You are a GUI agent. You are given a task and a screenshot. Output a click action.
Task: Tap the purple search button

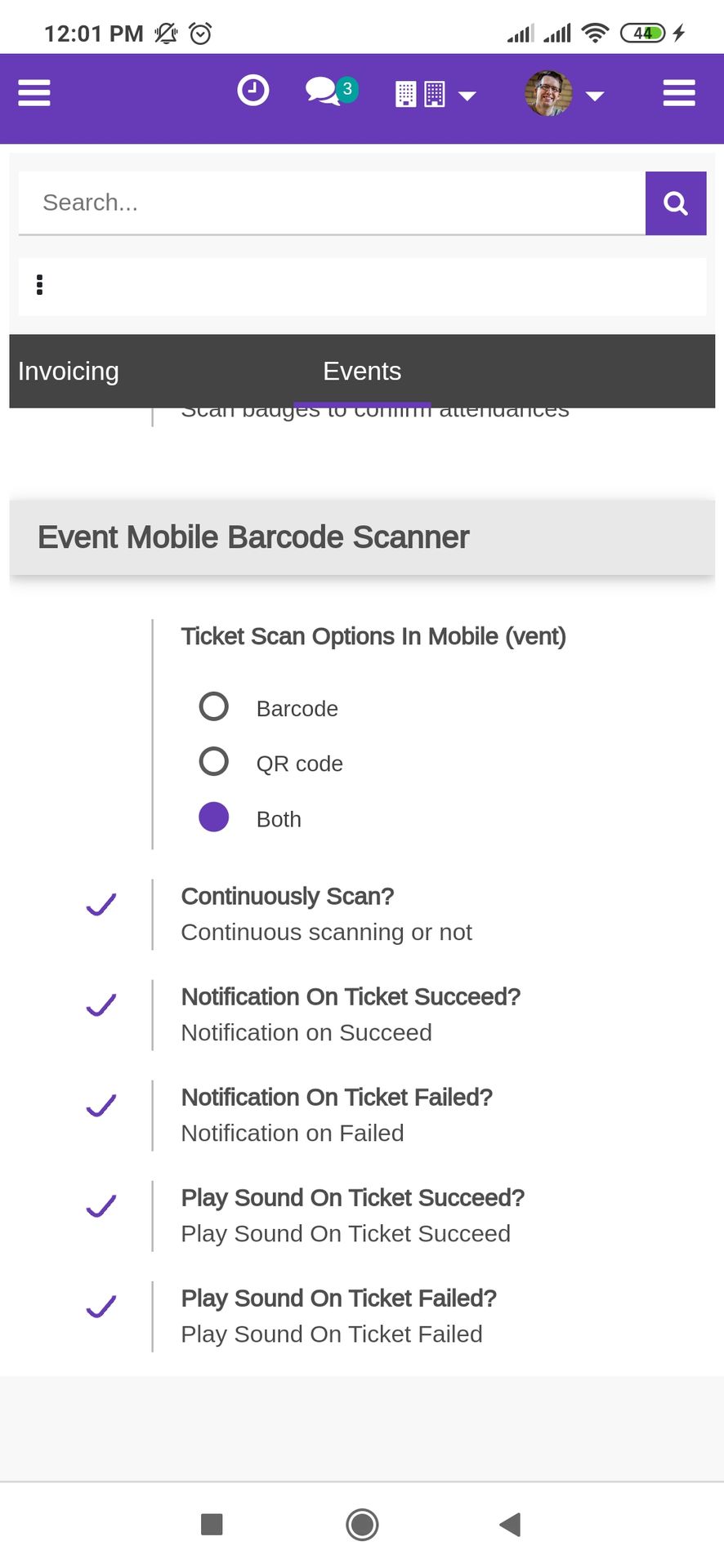[x=676, y=203]
